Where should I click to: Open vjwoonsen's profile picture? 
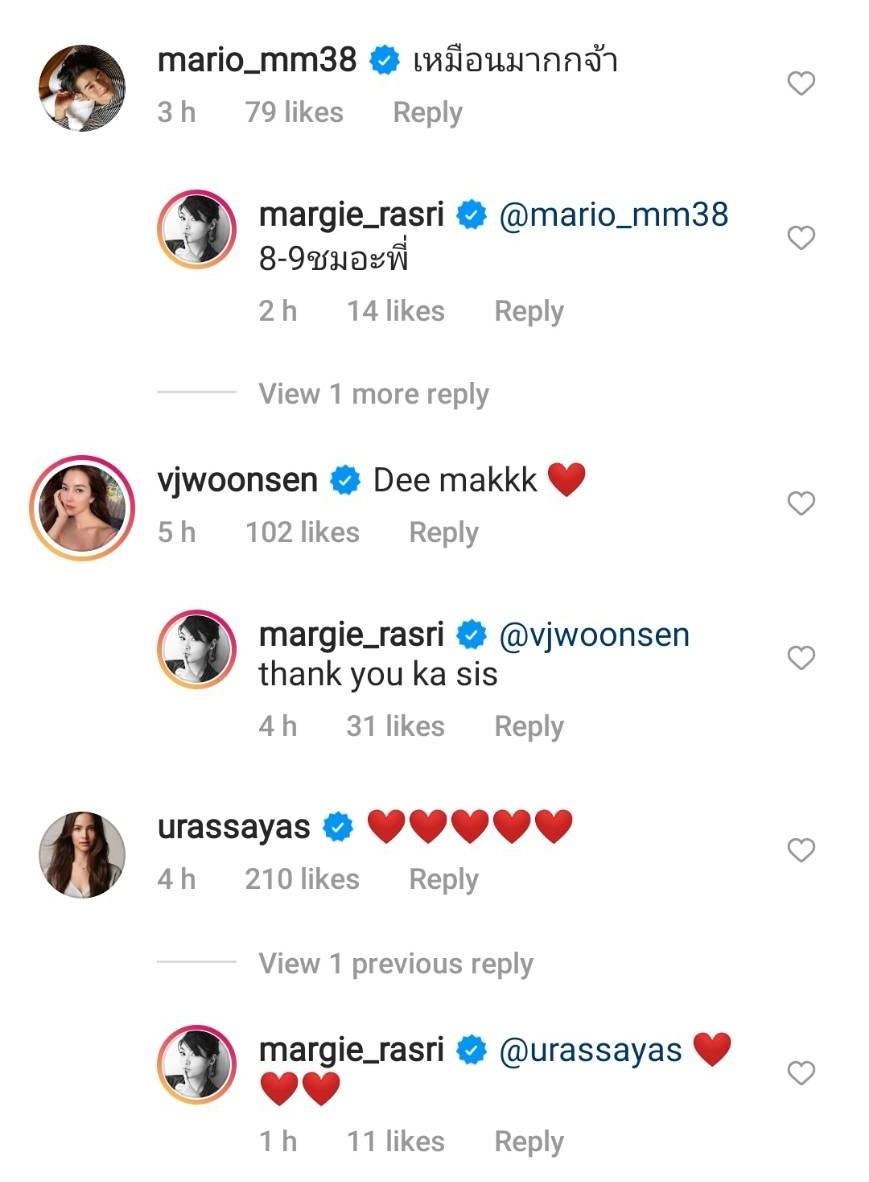click(82, 506)
